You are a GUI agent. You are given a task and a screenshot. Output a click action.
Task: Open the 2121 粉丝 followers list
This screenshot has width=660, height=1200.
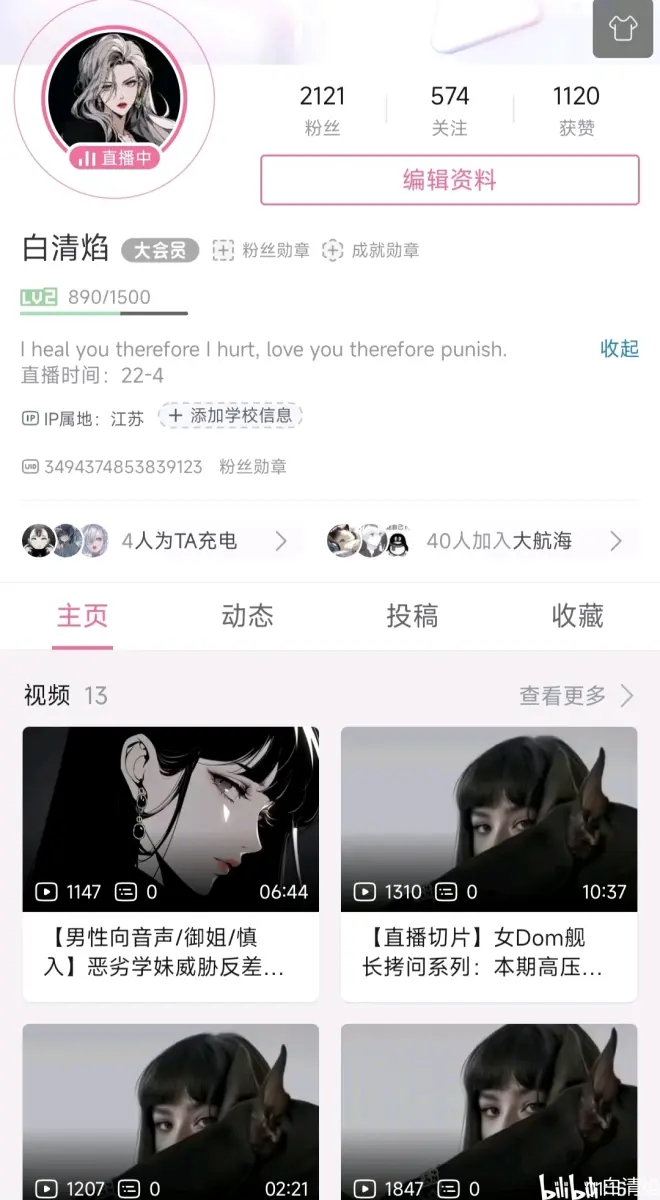(322, 110)
